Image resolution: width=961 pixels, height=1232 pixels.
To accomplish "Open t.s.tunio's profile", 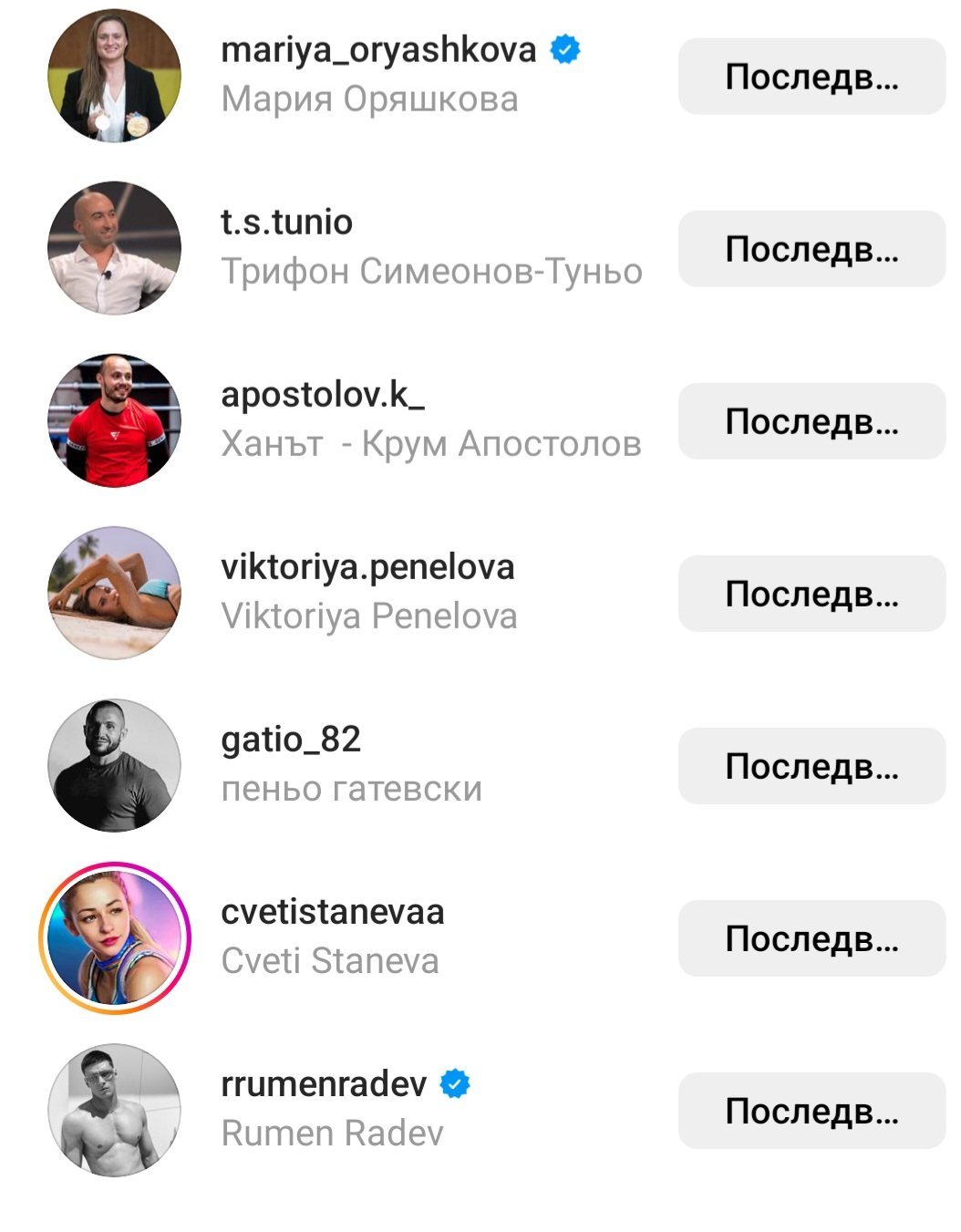I will [286, 223].
